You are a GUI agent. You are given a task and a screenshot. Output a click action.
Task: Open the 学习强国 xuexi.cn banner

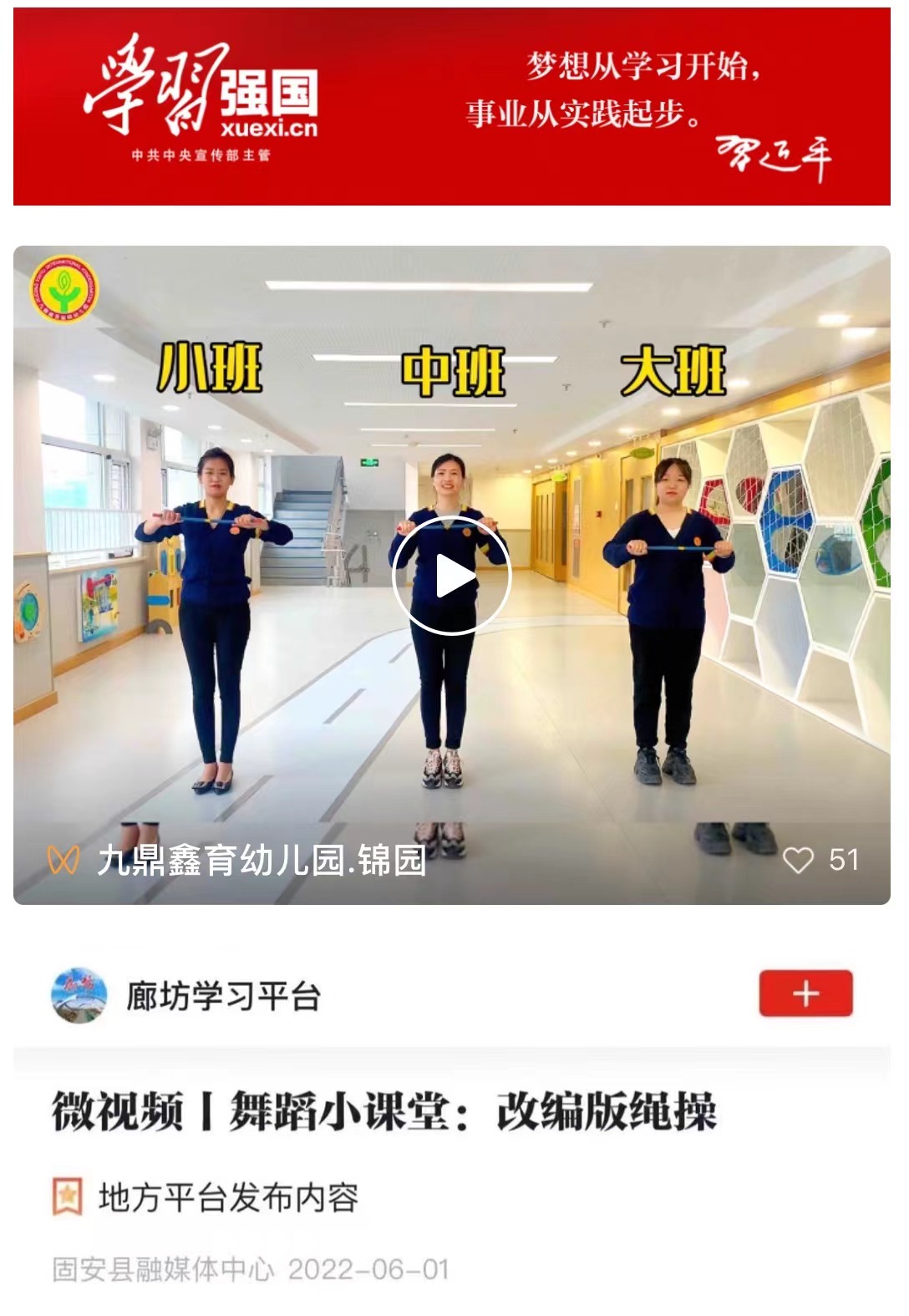click(451, 106)
